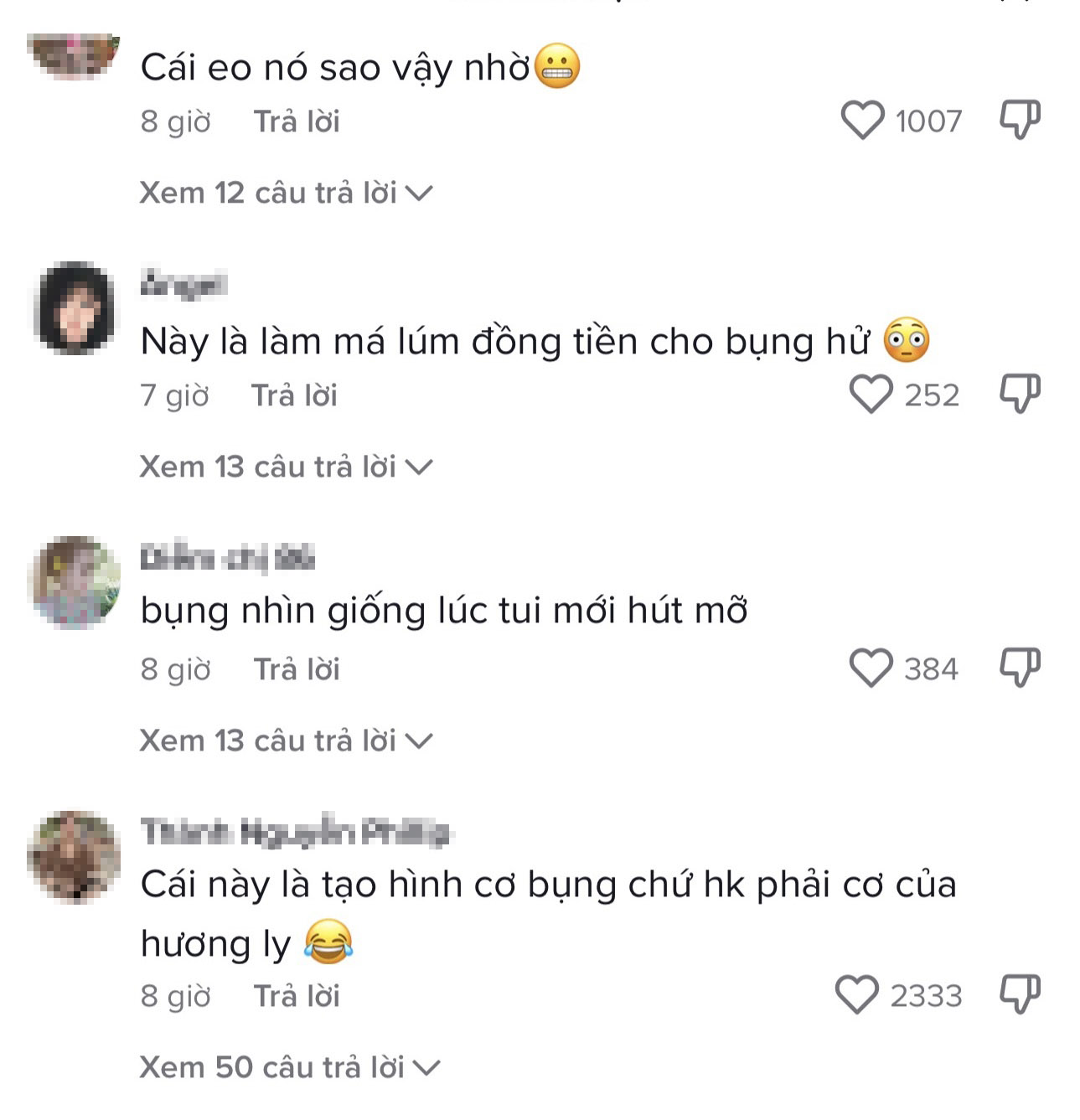
Task: Dislike the 'tạo hình cơ bụng' comment
Action: coord(1020,994)
